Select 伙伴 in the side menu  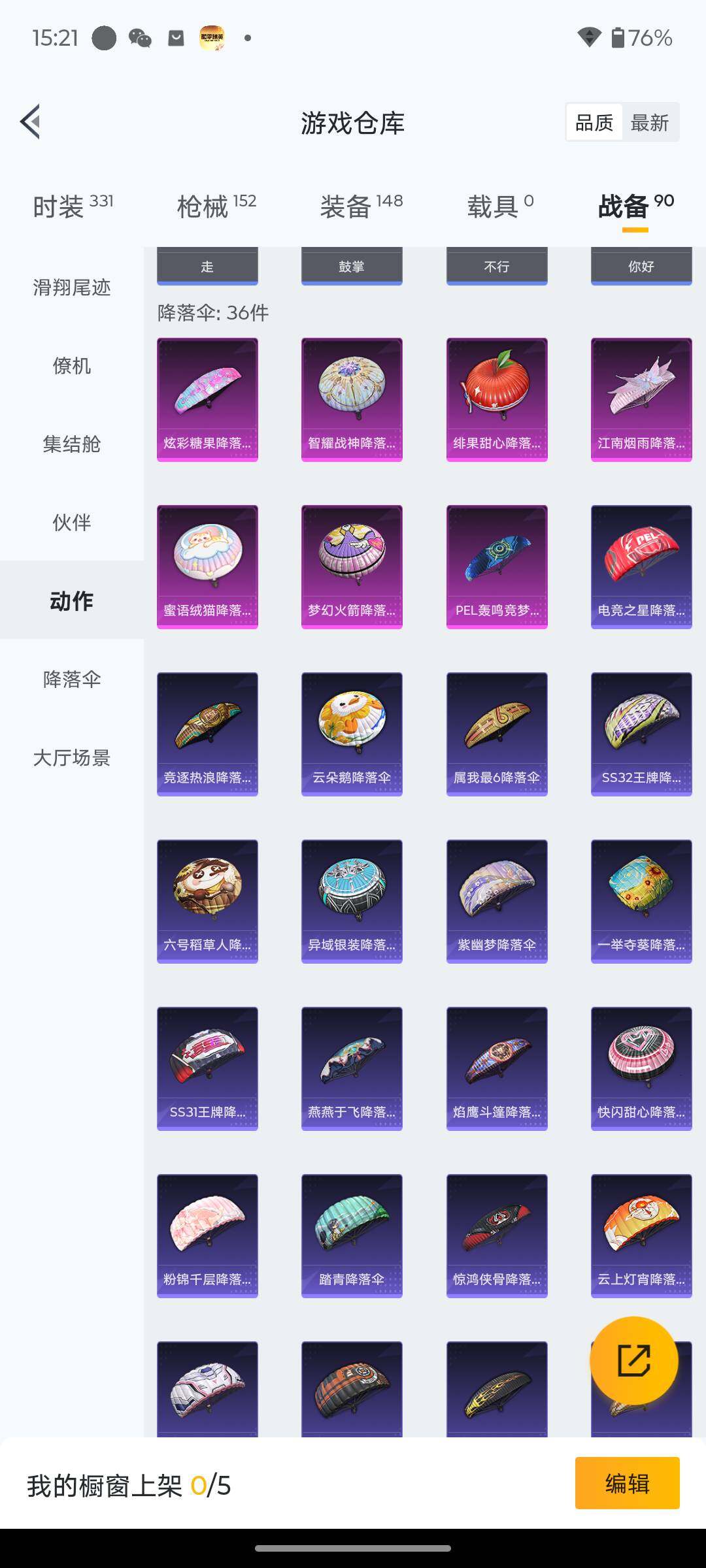[x=72, y=523]
